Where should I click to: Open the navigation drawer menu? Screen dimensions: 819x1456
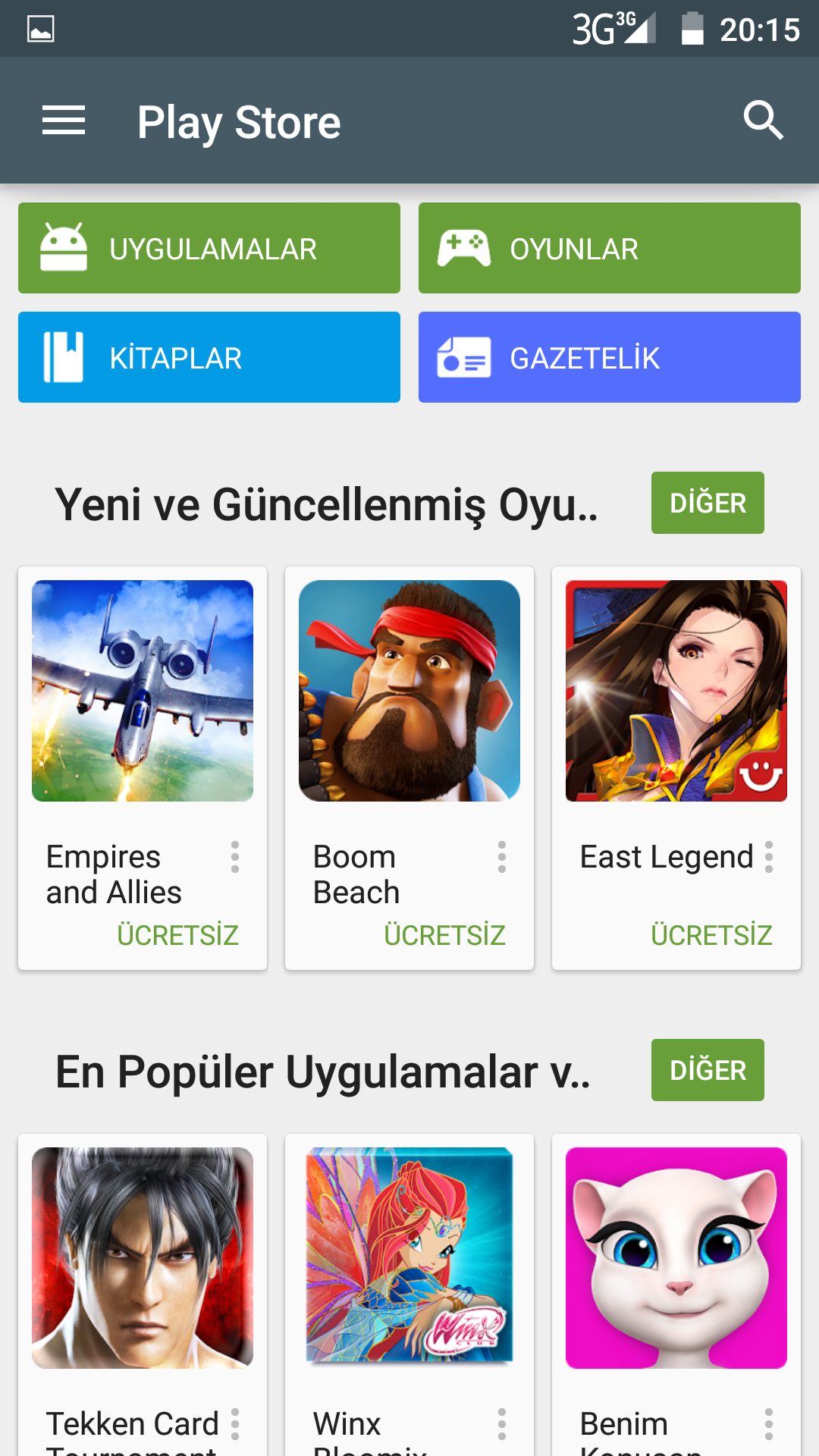pos(64,121)
